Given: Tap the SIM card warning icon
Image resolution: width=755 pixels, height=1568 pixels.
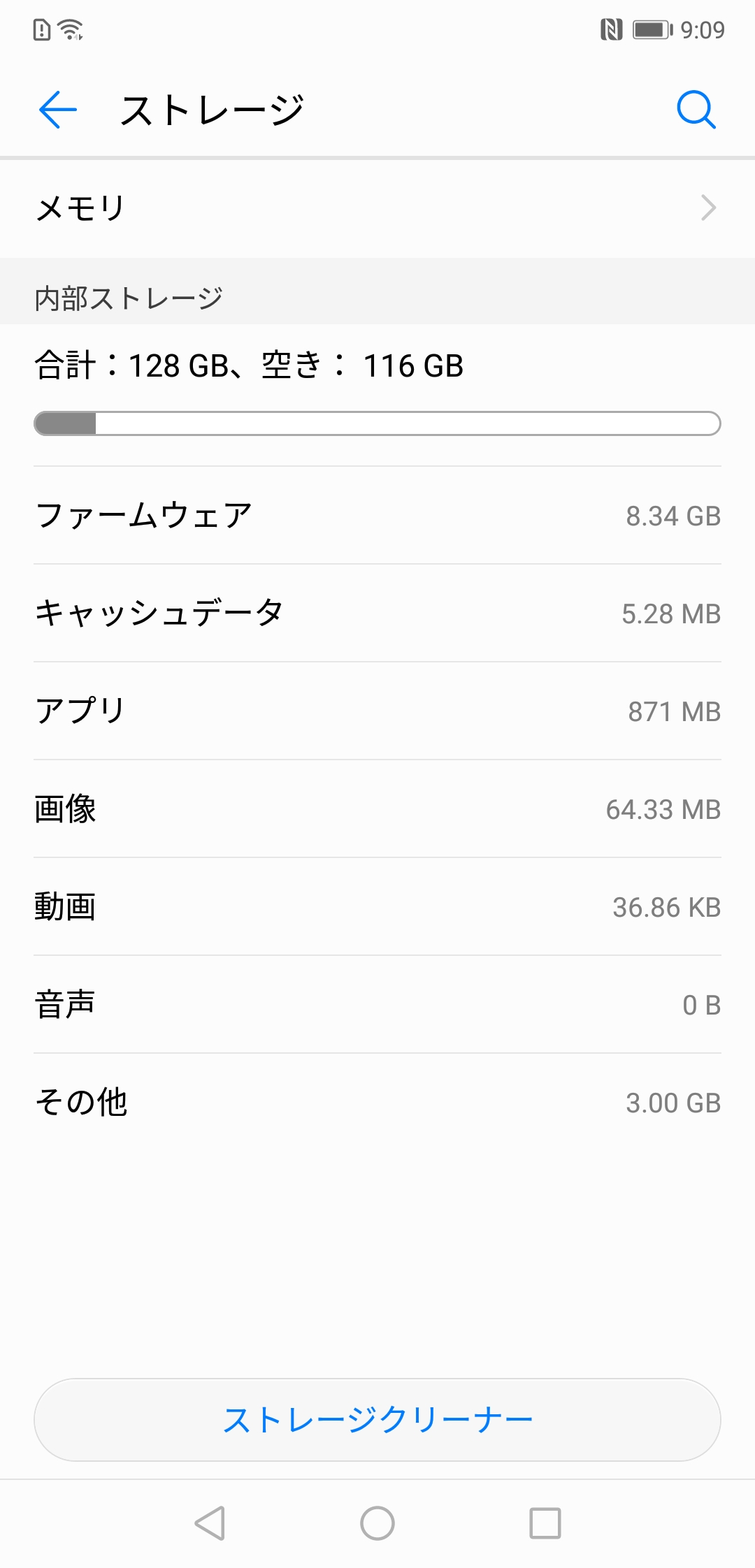Looking at the screenshot, I should click(40, 29).
